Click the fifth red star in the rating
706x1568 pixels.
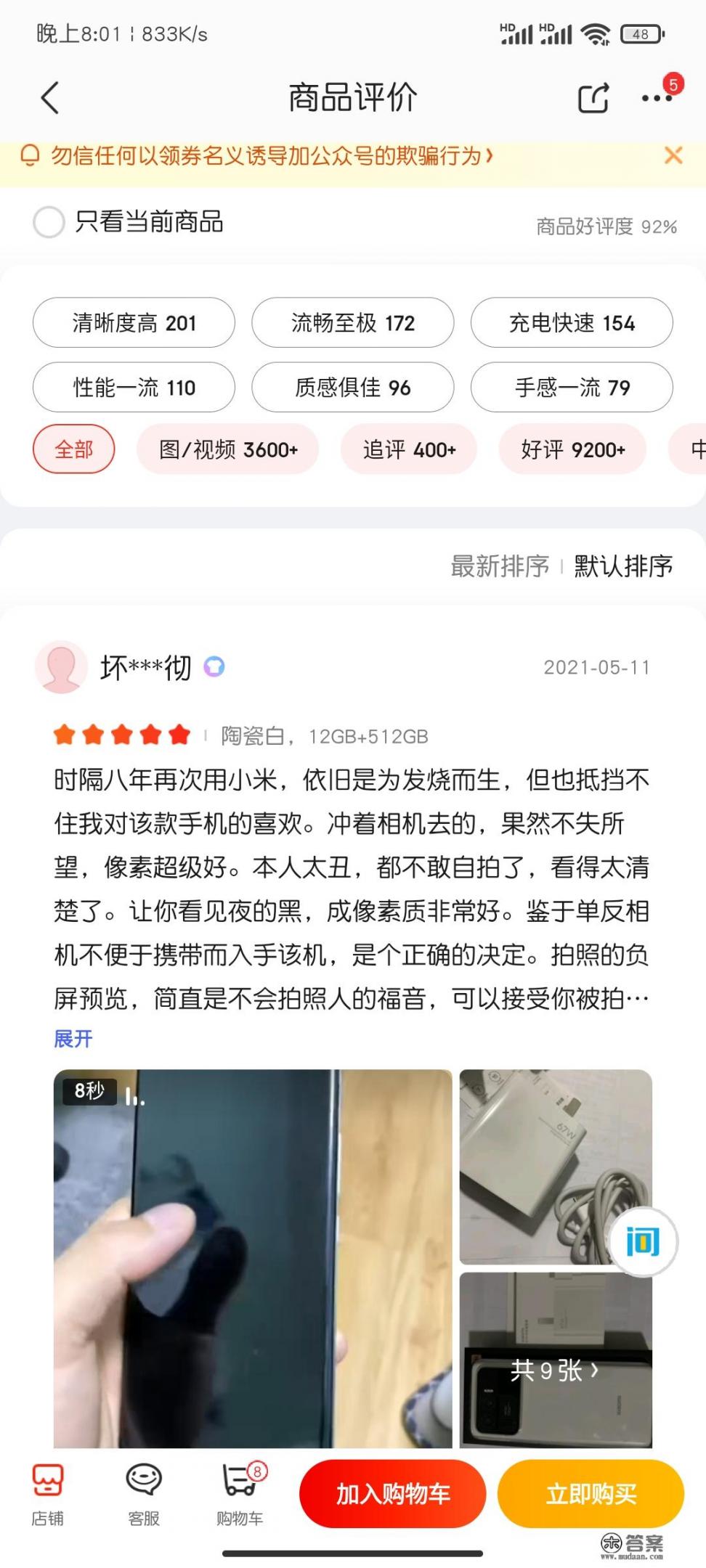pyautogui.click(x=180, y=735)
